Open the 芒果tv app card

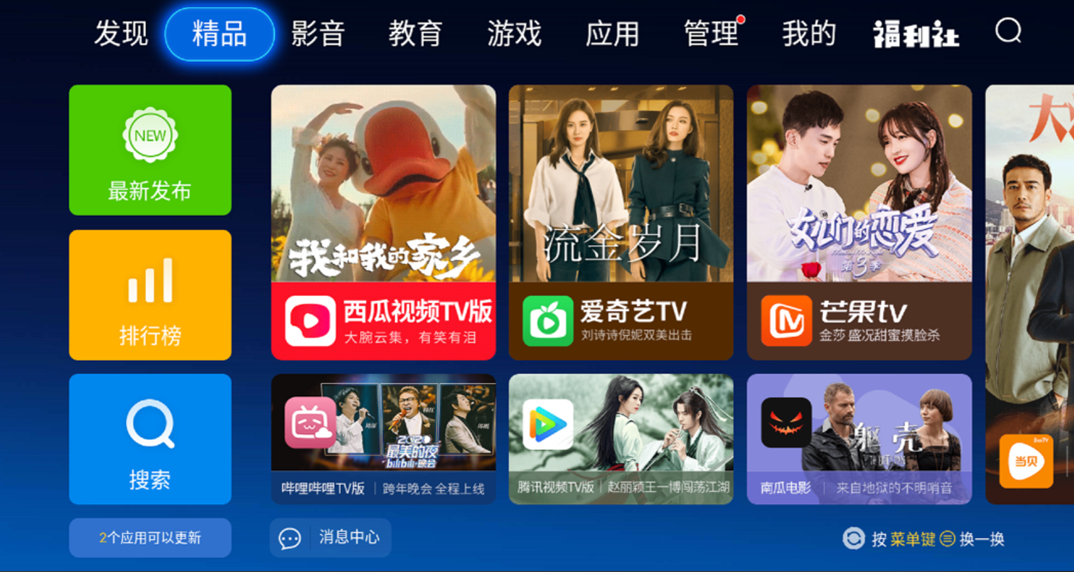point(858,222)
